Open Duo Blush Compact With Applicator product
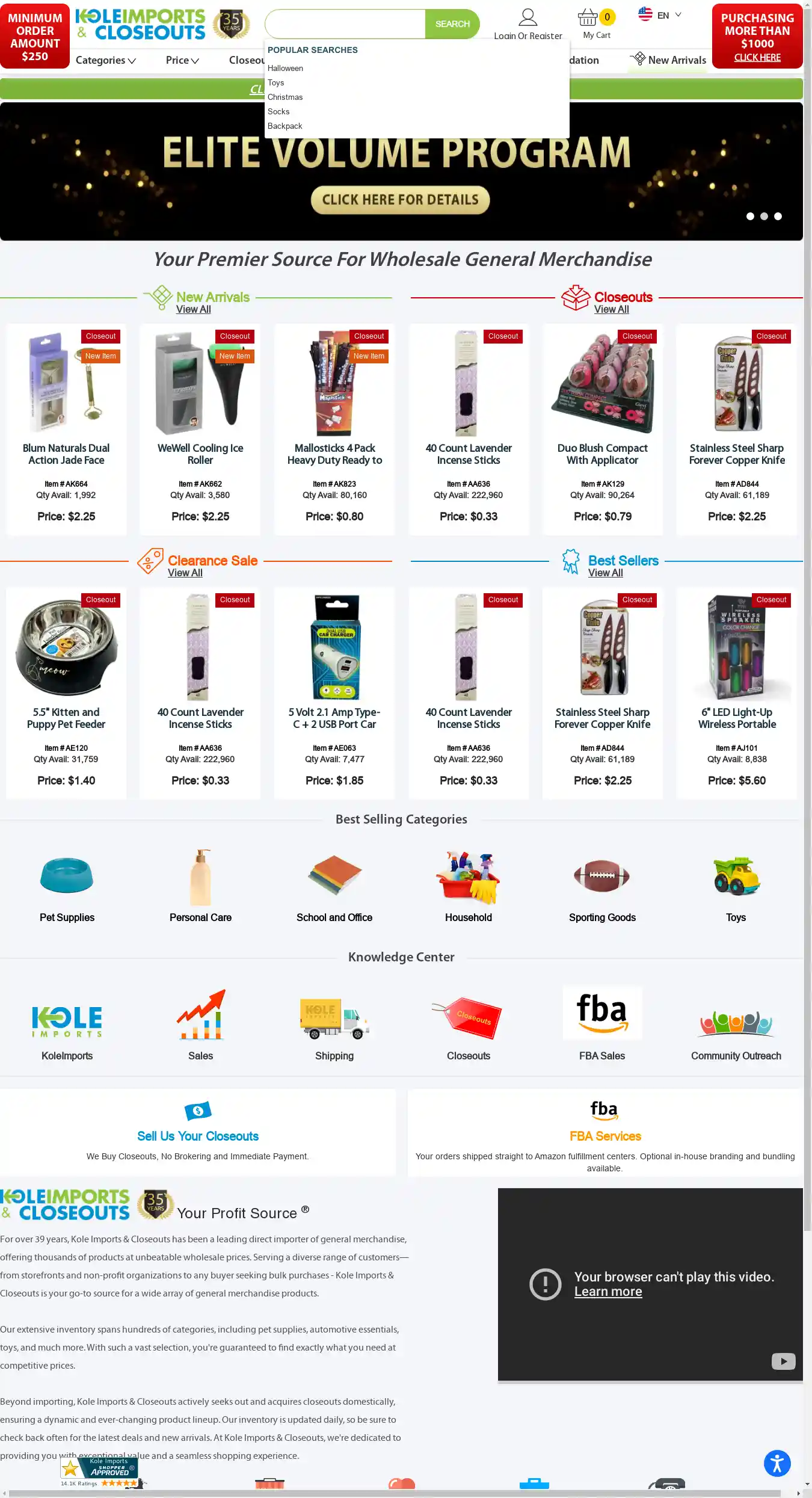This screenshot has width=812, height=1498. 602,454
